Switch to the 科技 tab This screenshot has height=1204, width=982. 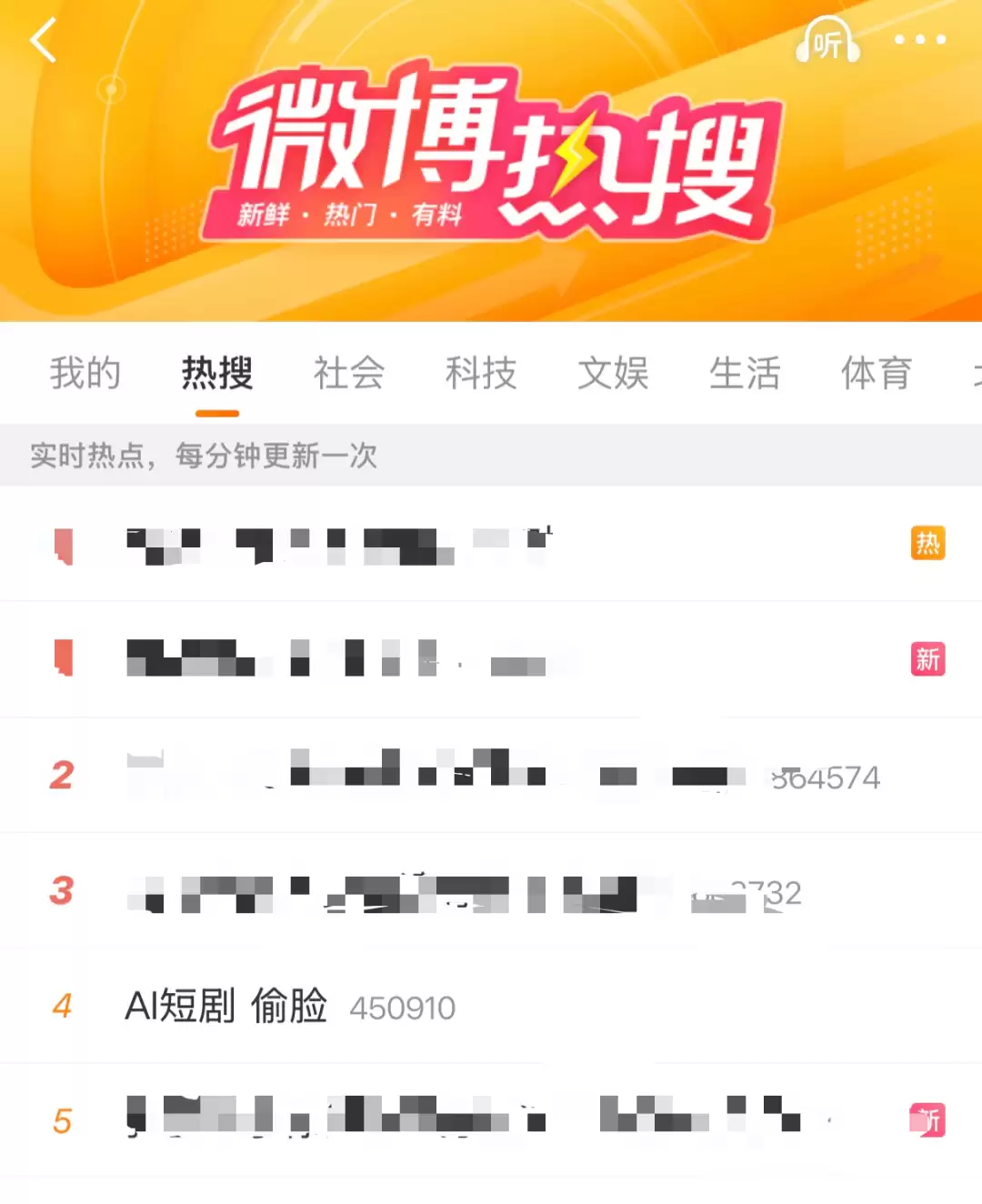(x=482, y=374)
